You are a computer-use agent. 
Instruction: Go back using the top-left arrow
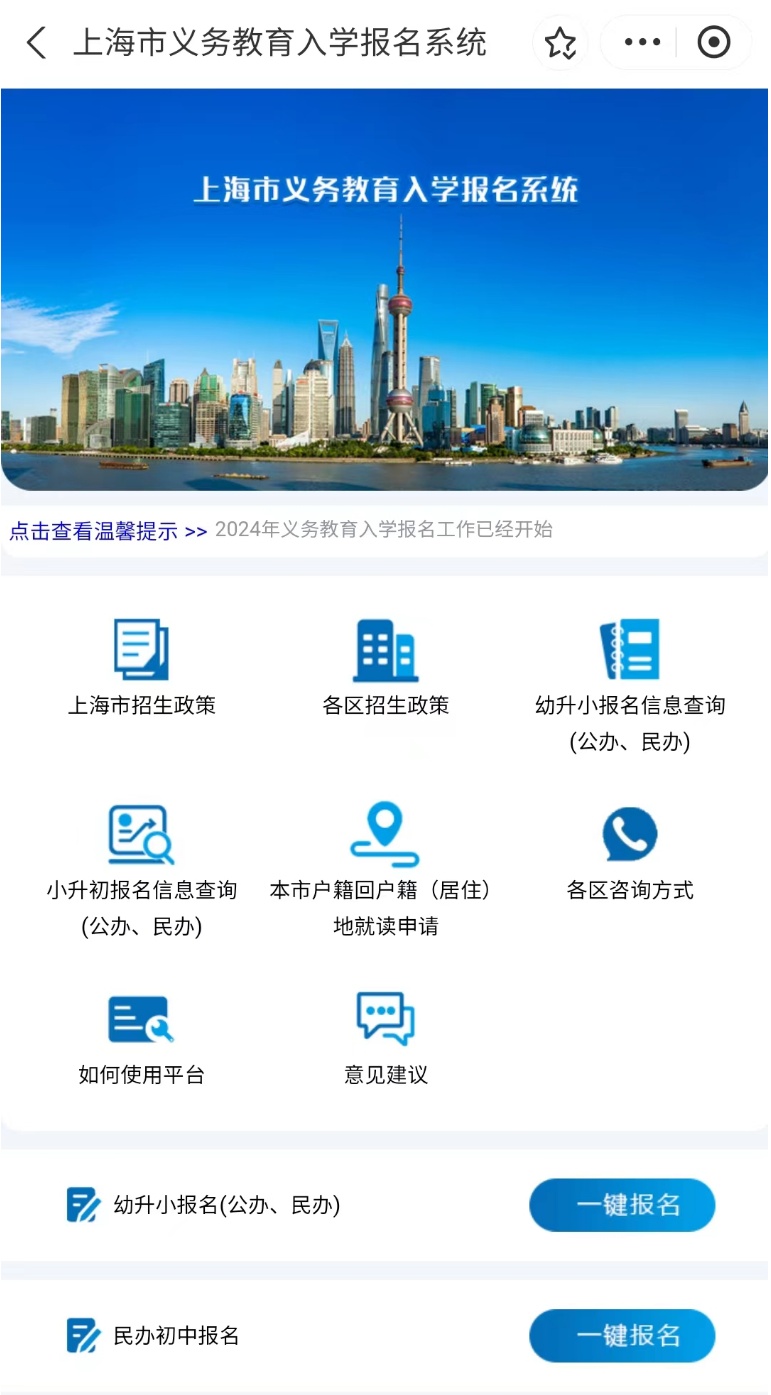point(36,43)
